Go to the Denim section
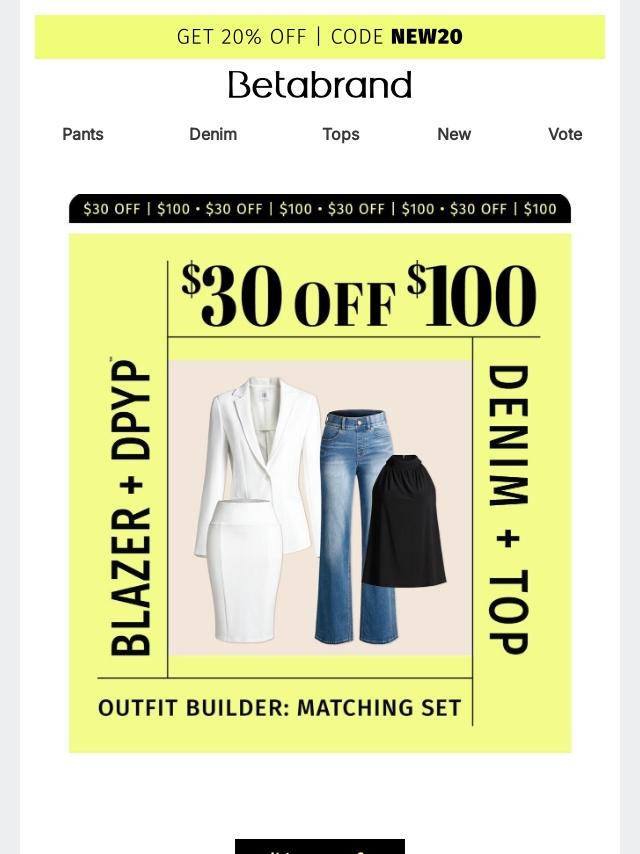 (x=213, y=134)
